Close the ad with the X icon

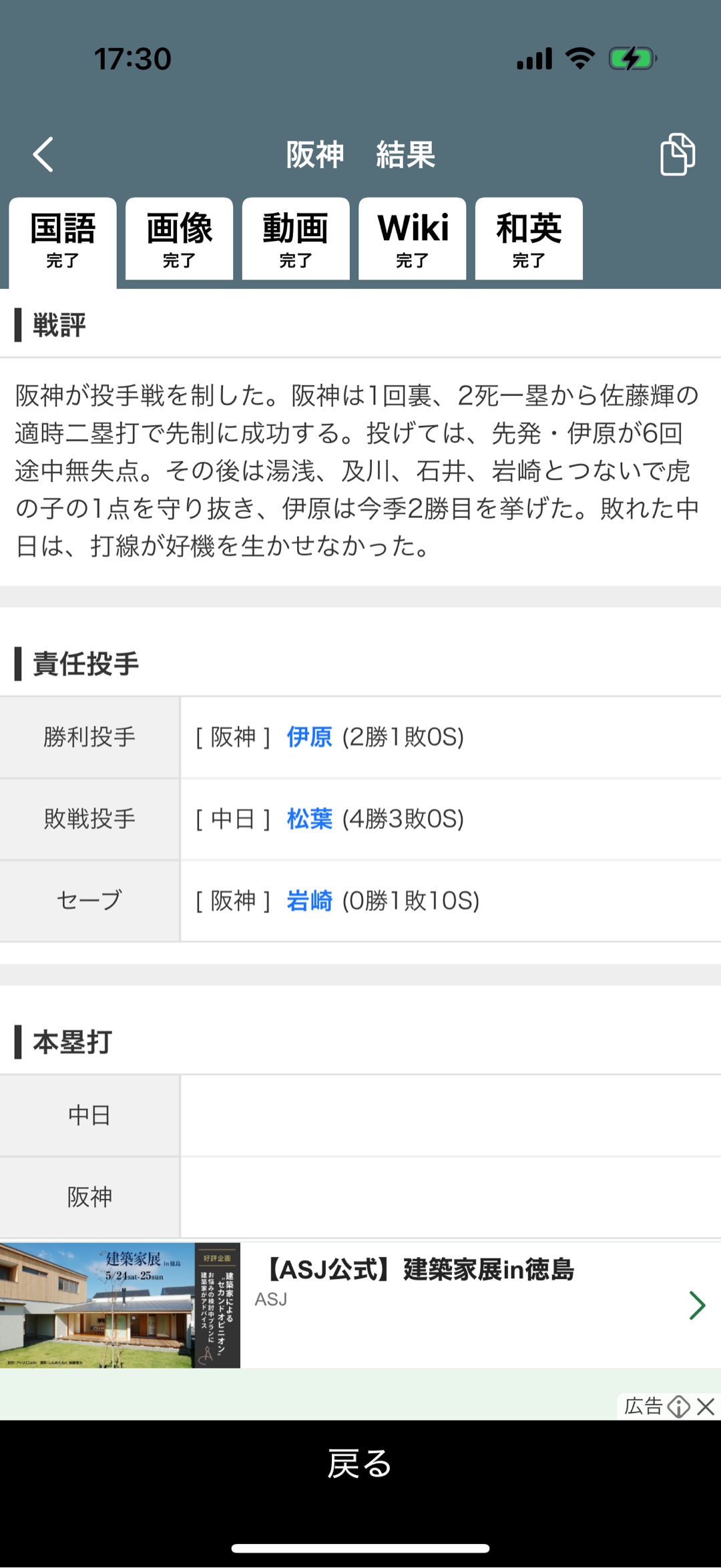point(706,1406)
